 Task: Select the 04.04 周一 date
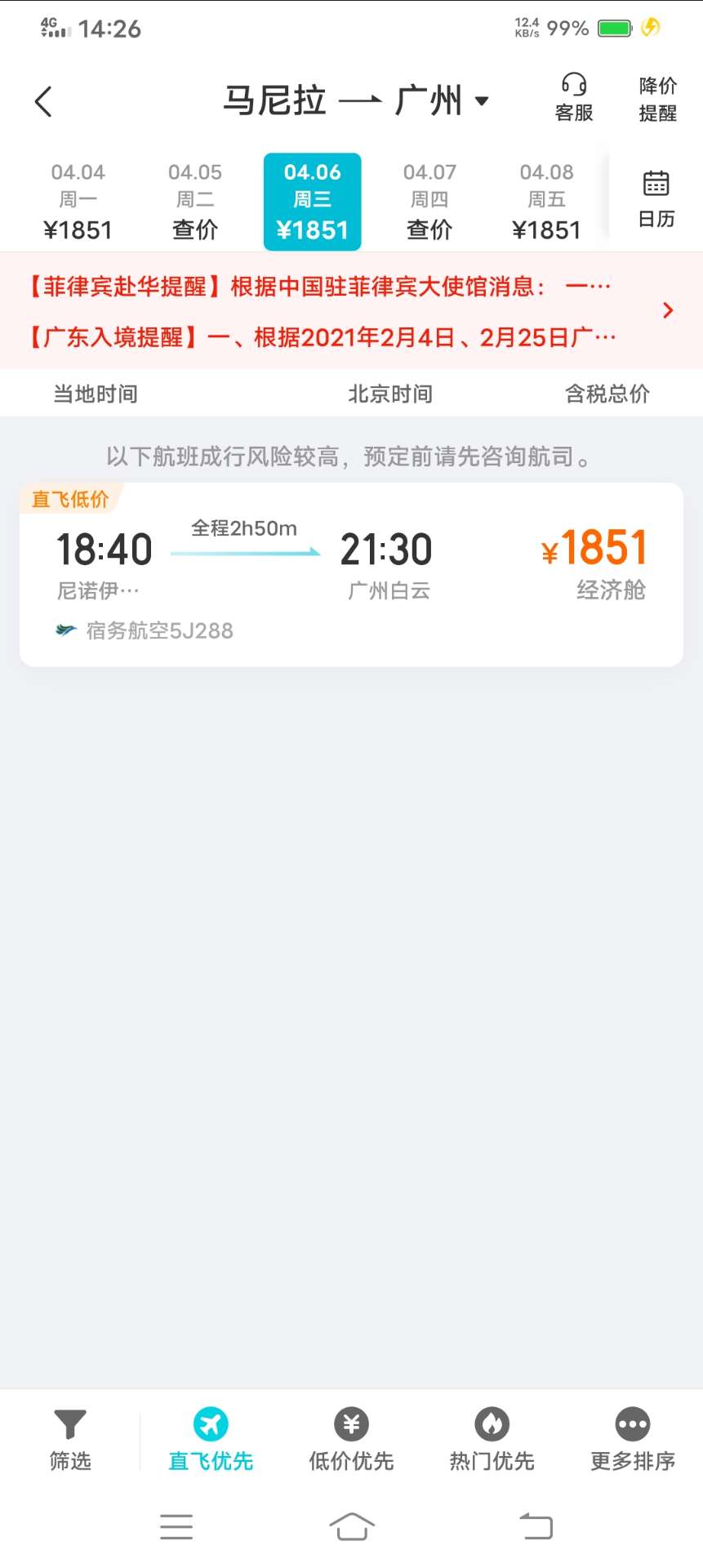[x=78, y=202]
